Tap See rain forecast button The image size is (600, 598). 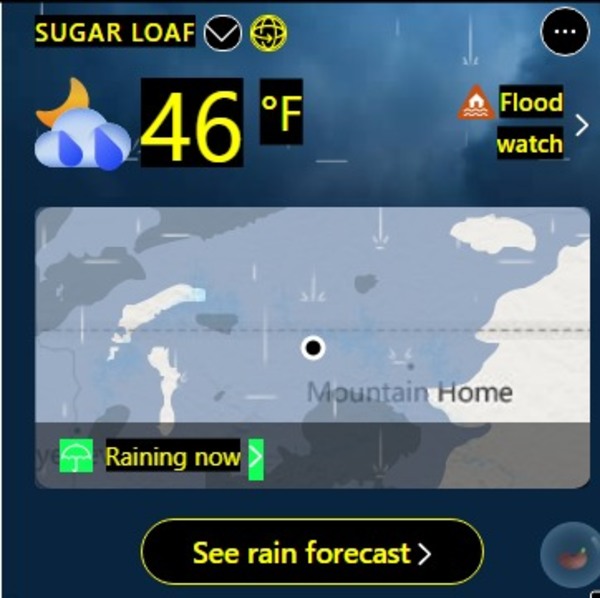tap(312, 552)
